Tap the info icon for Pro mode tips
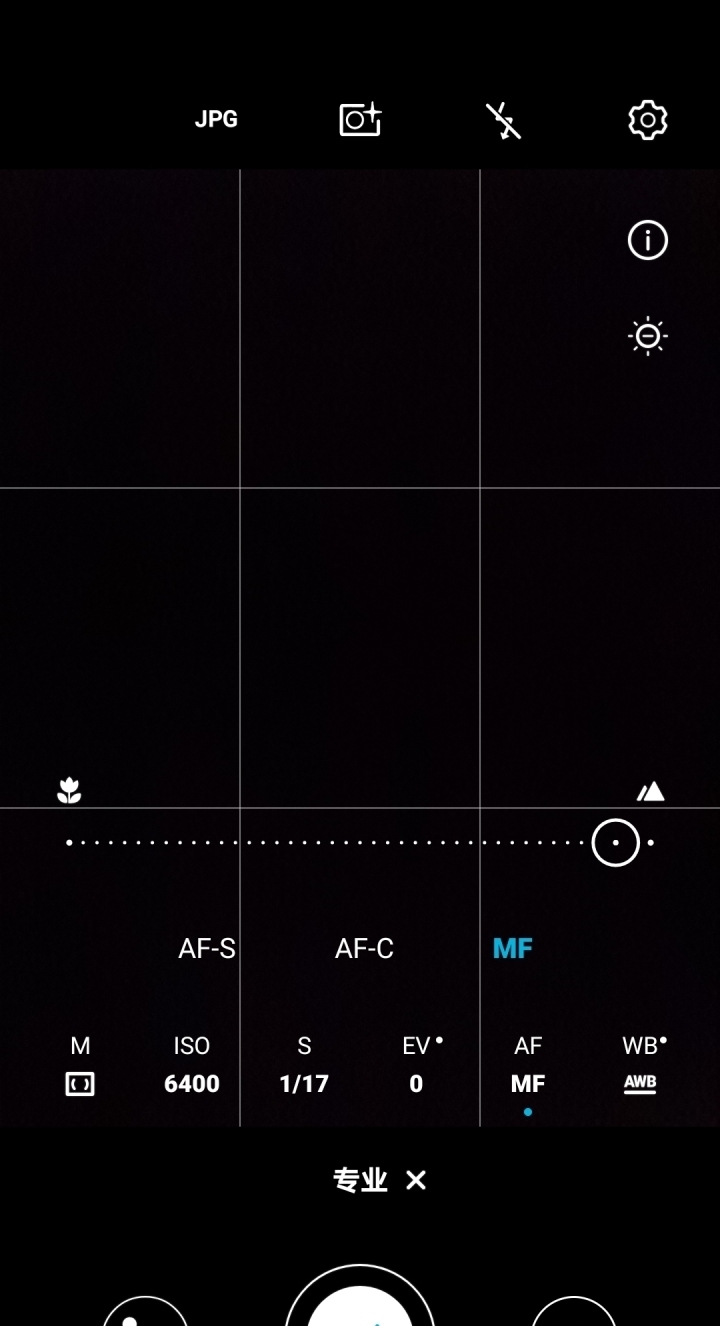This screenshot has height=1326, width=720. [x=646, y=240]
